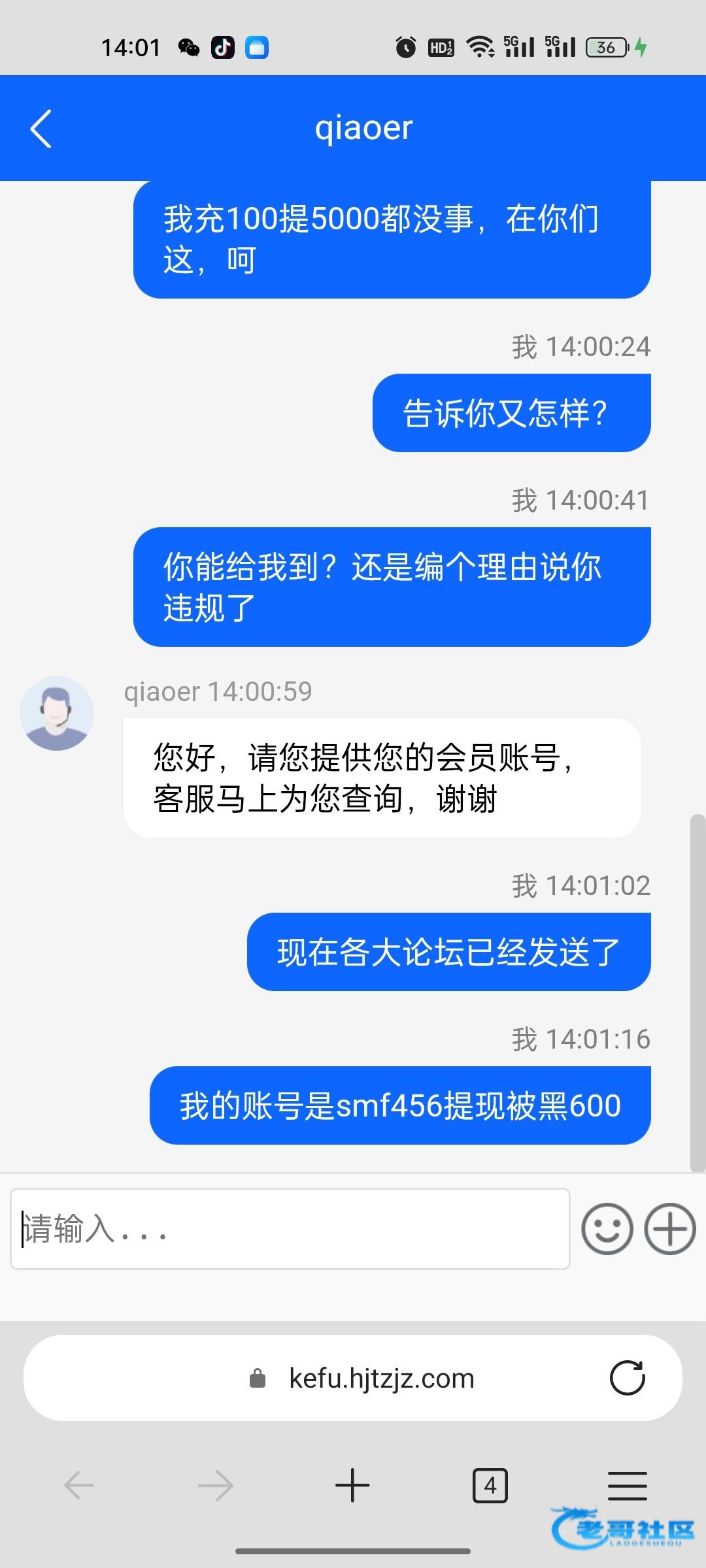Open the browser hamburger menu
The image size is (706, 1568).
627,1486
